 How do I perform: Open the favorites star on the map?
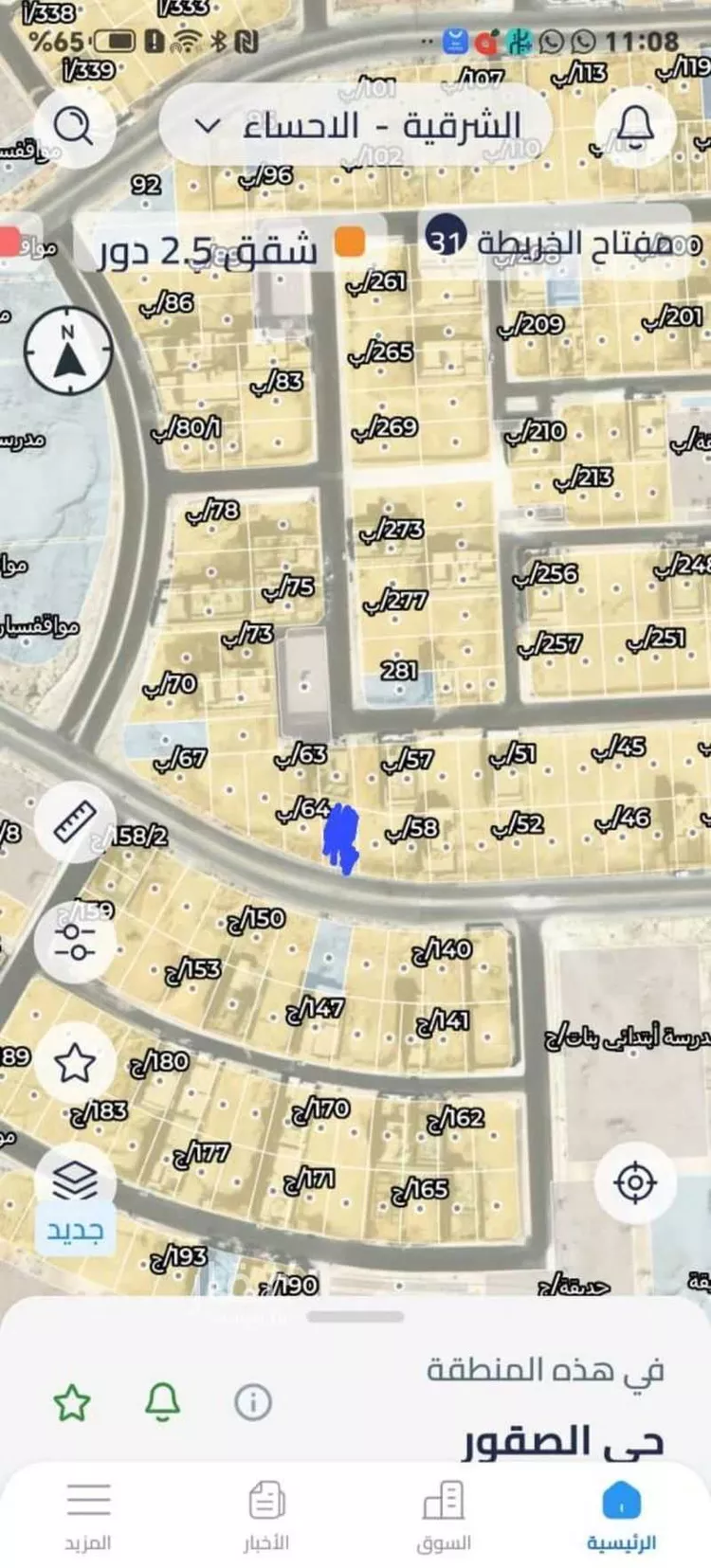tap(75, 1062)
